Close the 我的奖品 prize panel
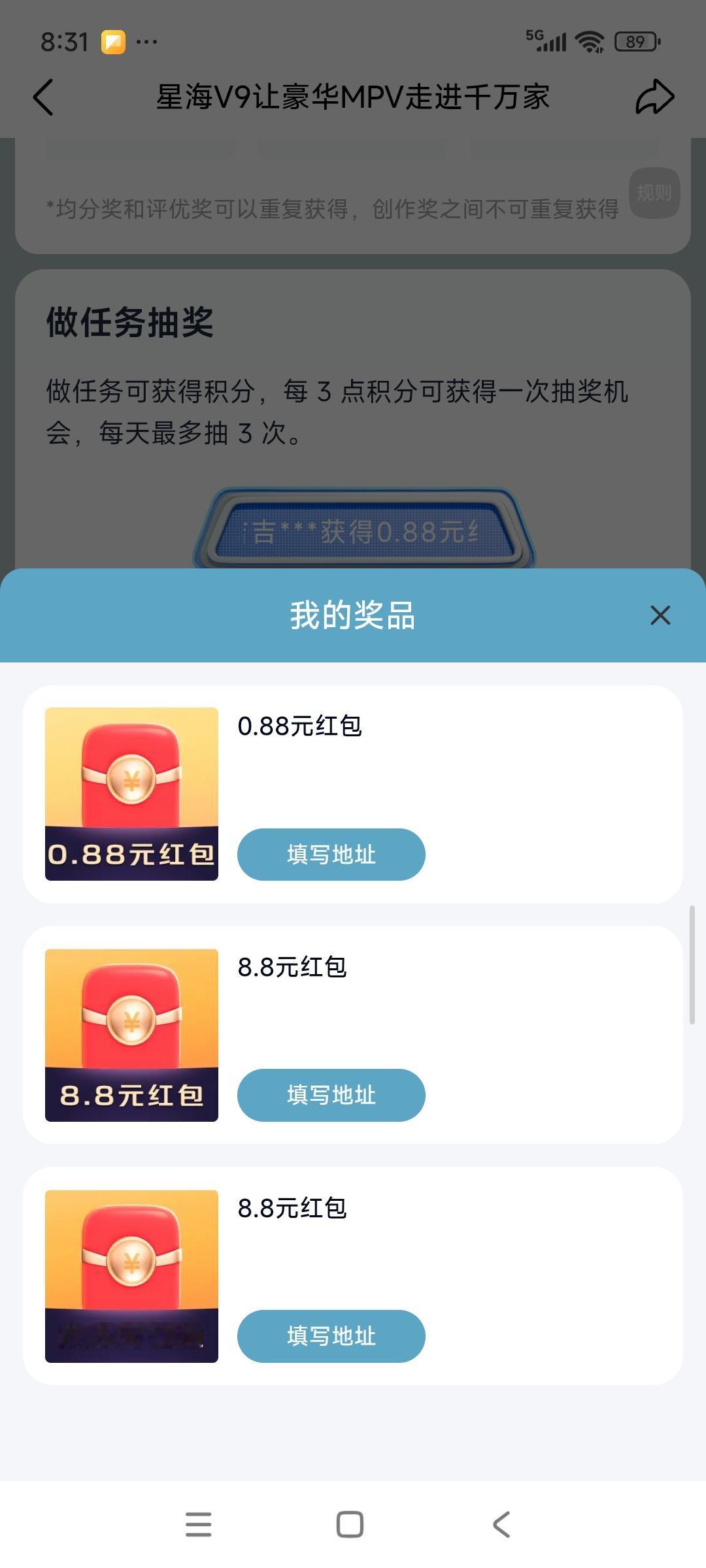706x1568 pixels. (x=660, y=615)
